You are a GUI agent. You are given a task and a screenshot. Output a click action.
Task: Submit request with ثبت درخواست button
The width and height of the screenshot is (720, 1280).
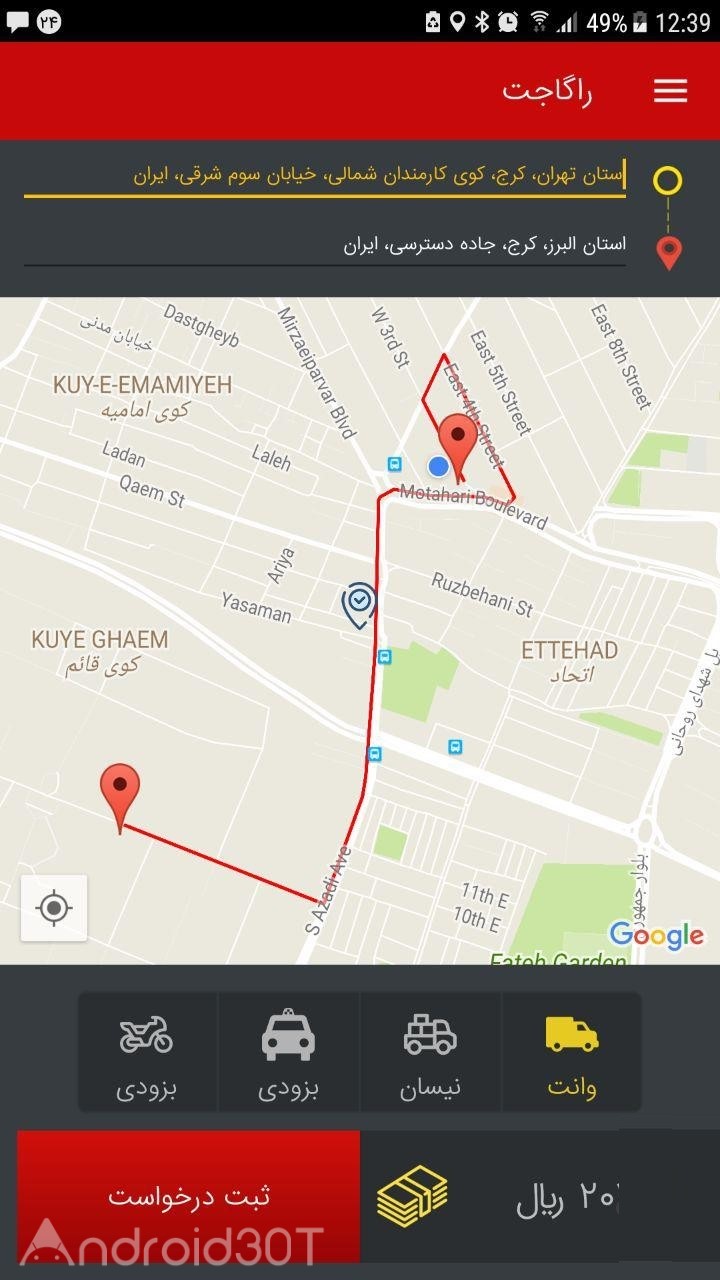coord(189,1196)
